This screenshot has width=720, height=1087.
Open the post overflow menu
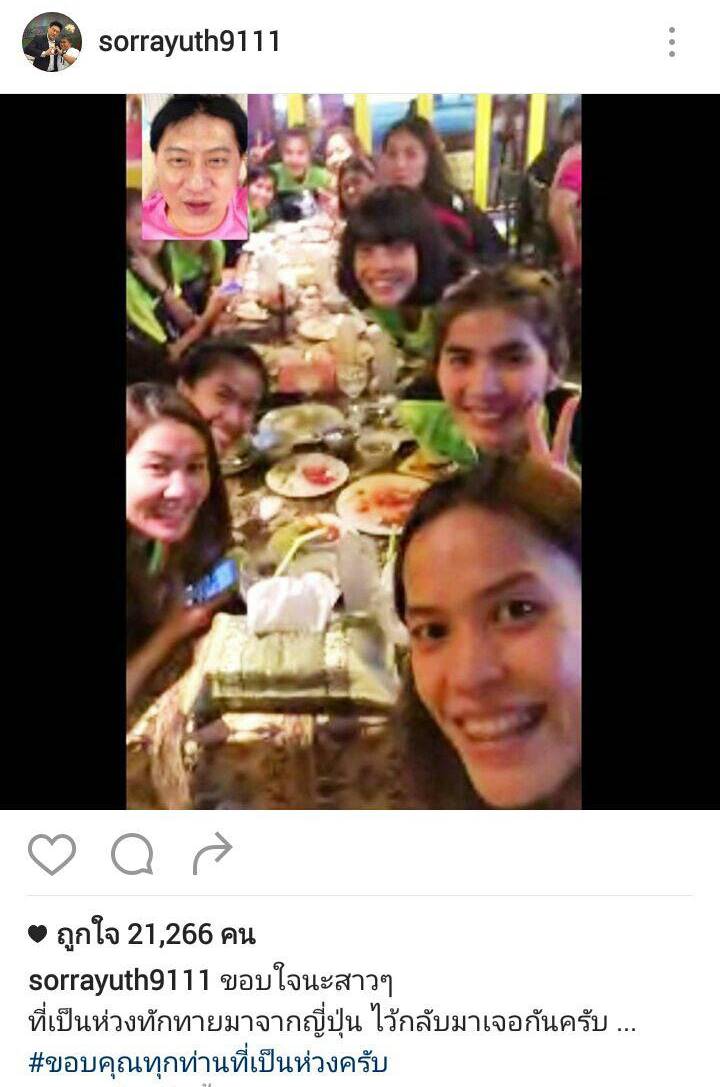pyautogui.click(x=671, y=42)
